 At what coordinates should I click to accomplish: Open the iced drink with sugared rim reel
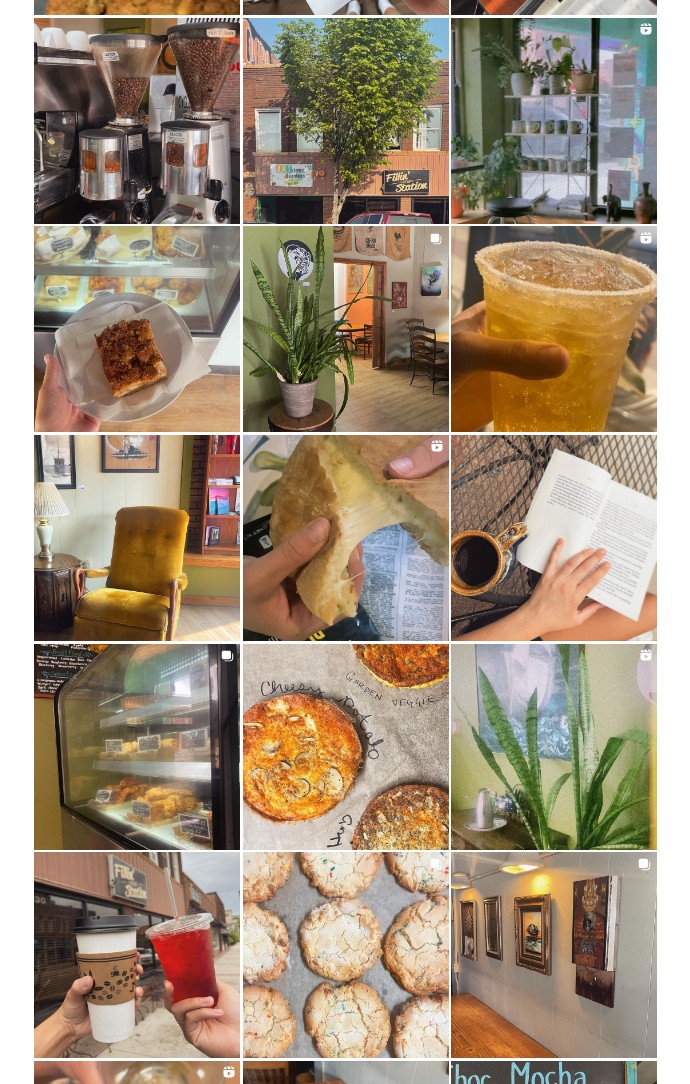[x=553, y=329]
